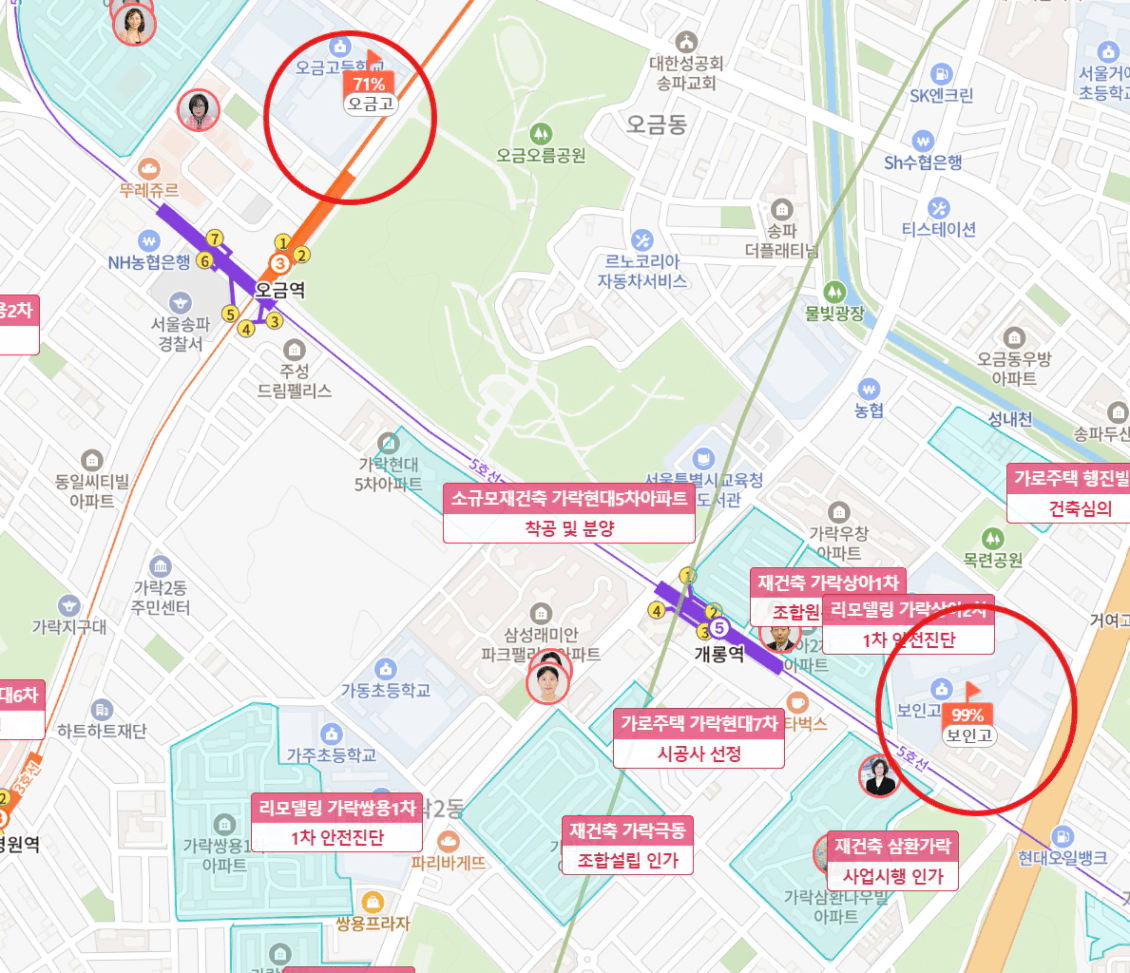Open the 오금고 71% school marker

point(369,92)
